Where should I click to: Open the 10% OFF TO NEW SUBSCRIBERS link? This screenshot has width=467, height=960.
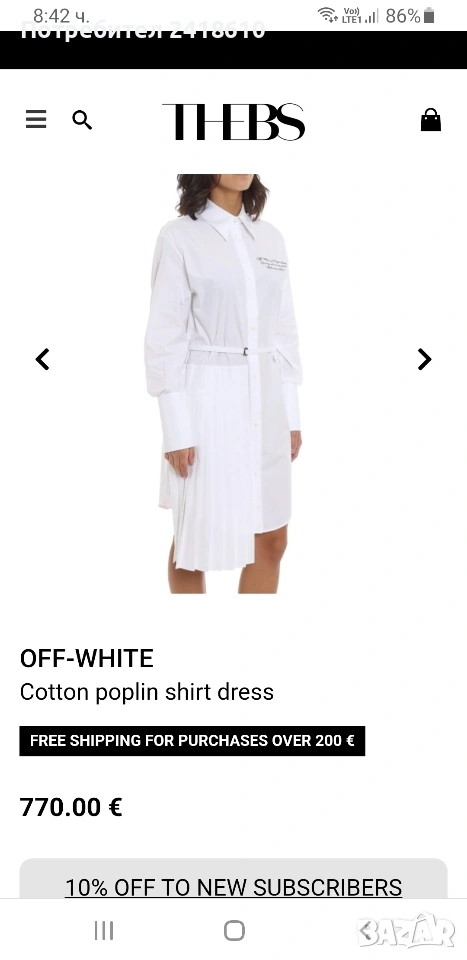click(233, 887)
